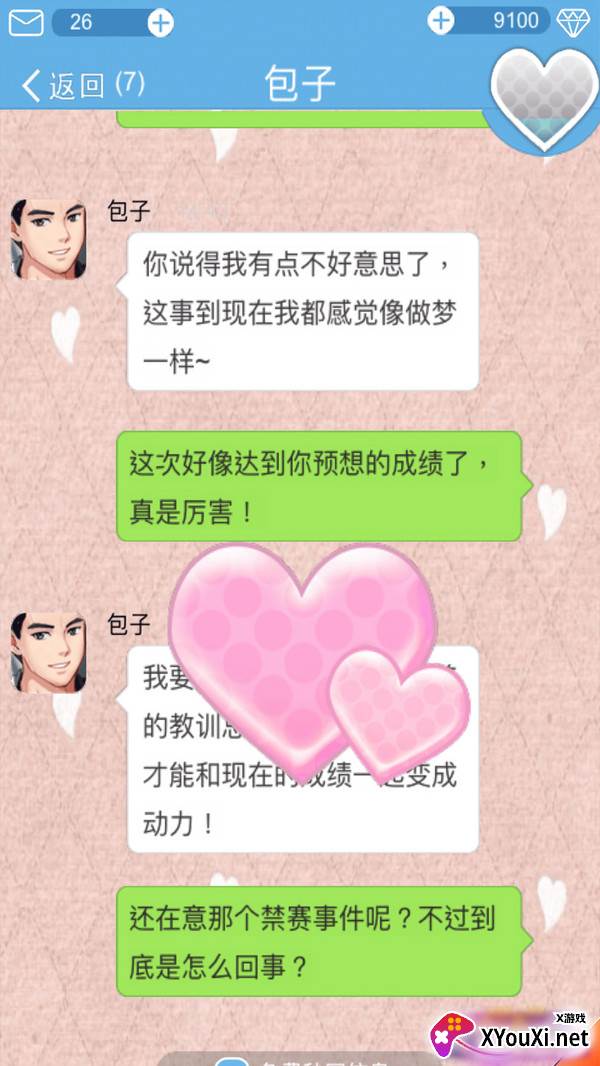Add more messages with the plus beside 26
Screen dimensions: 600x1066
[160, 23]
